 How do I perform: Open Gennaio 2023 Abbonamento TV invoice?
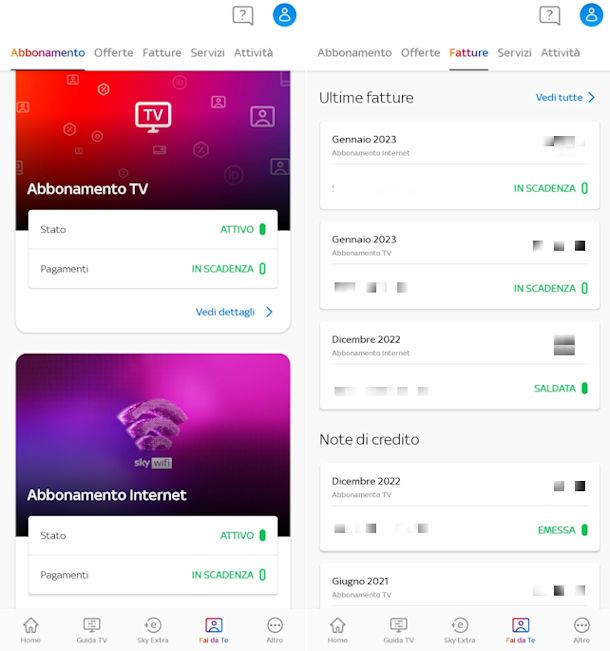[460, 265]
